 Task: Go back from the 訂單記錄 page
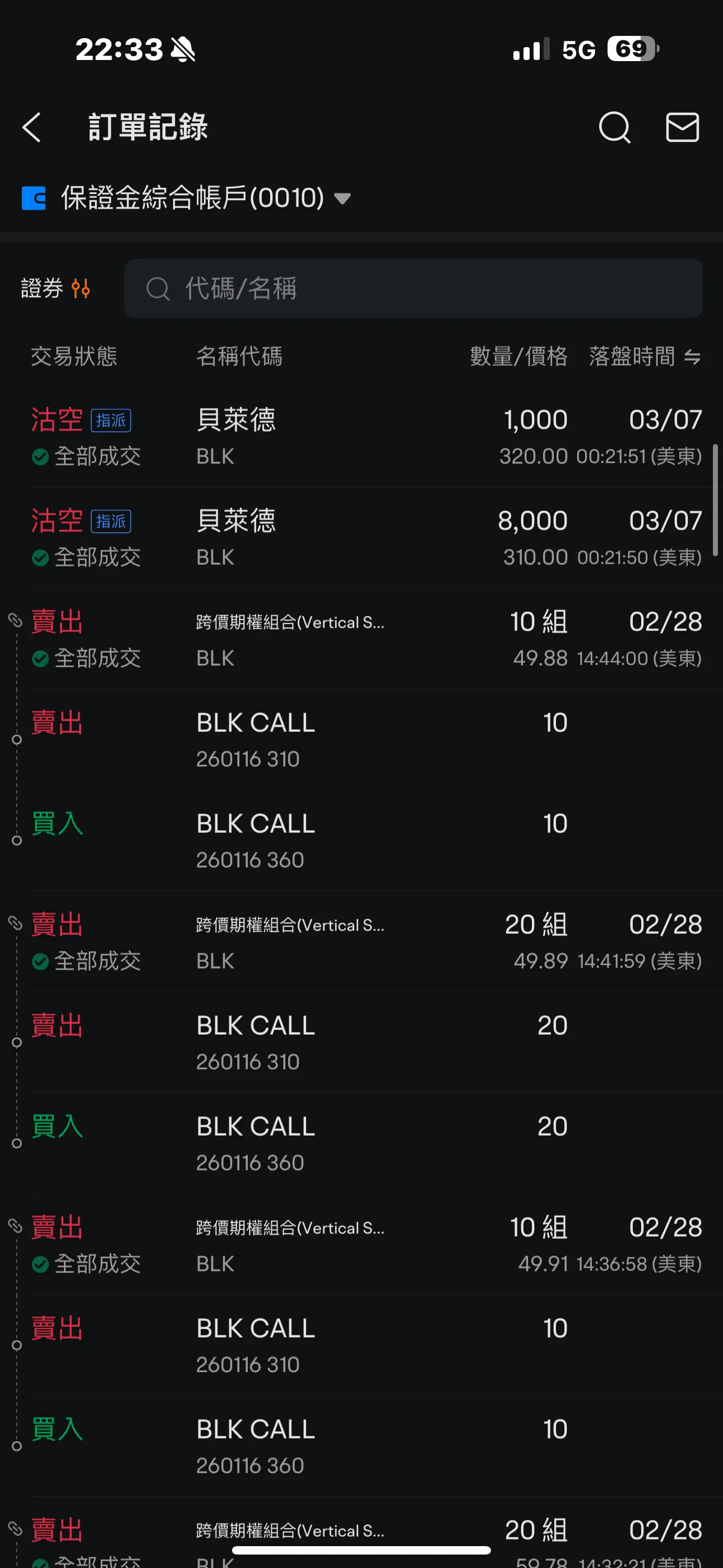(x=31, y=127)
